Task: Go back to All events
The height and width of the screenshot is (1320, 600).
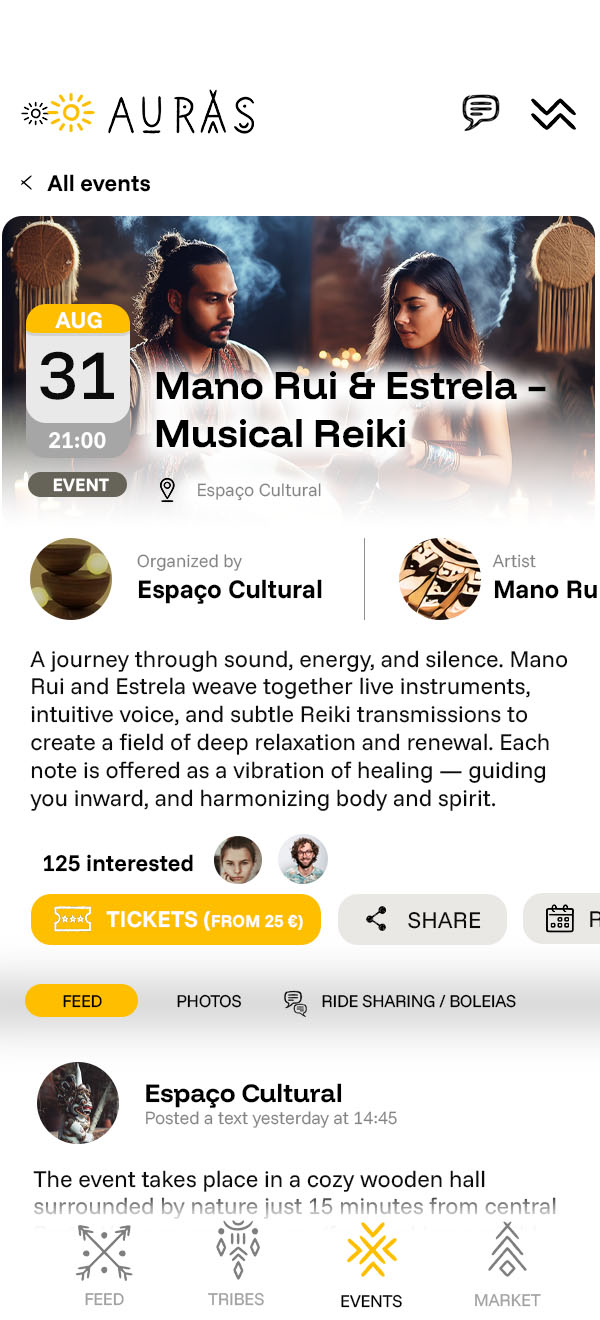Action: [x=86, y=183]
